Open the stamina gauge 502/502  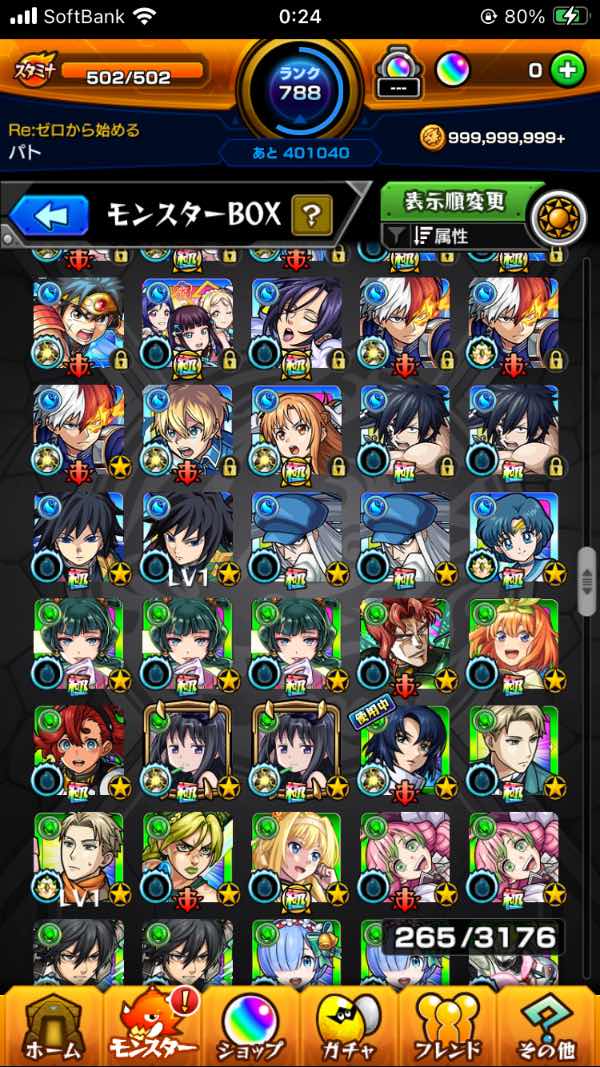[128, 75]
